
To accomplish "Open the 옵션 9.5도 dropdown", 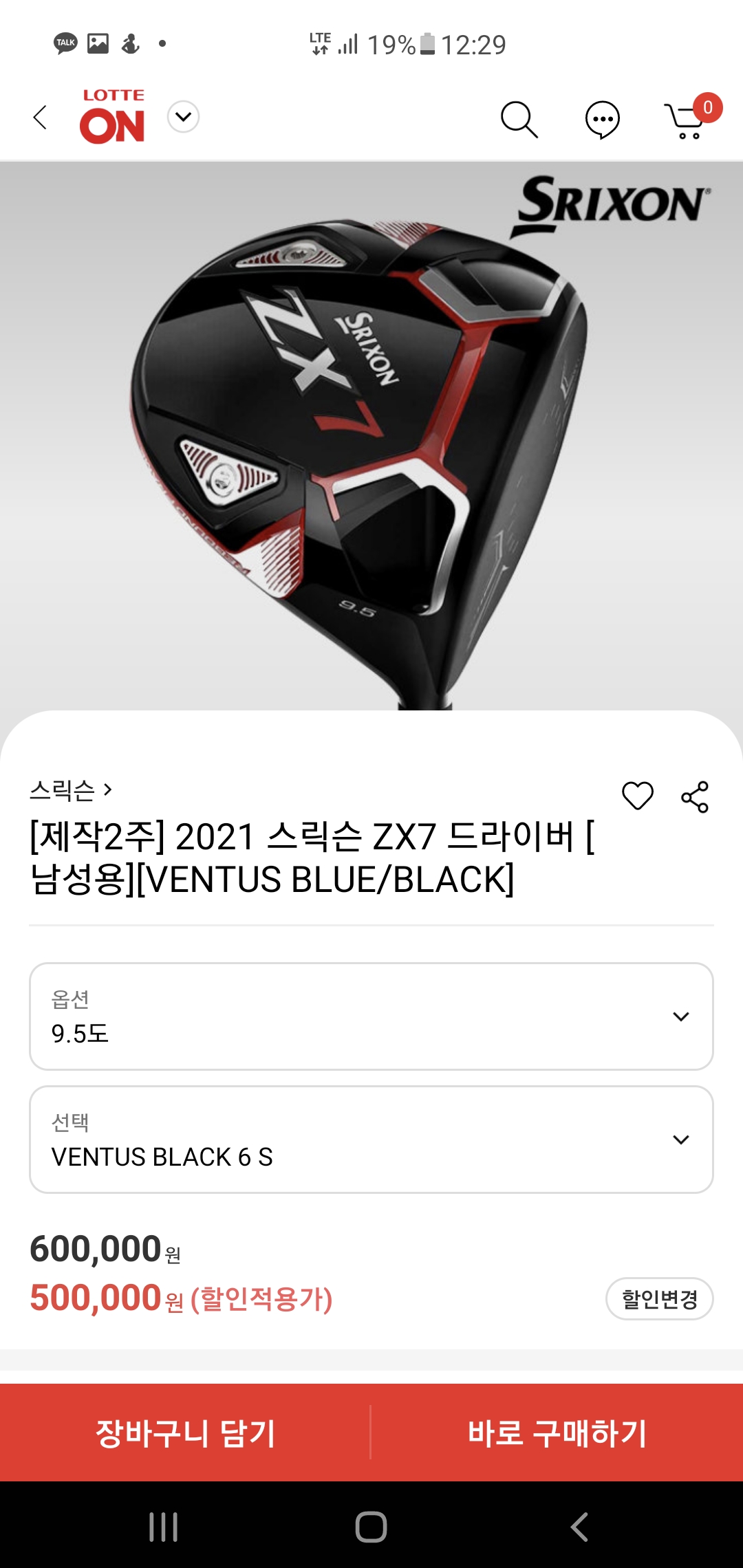I will click(371, 1016).
